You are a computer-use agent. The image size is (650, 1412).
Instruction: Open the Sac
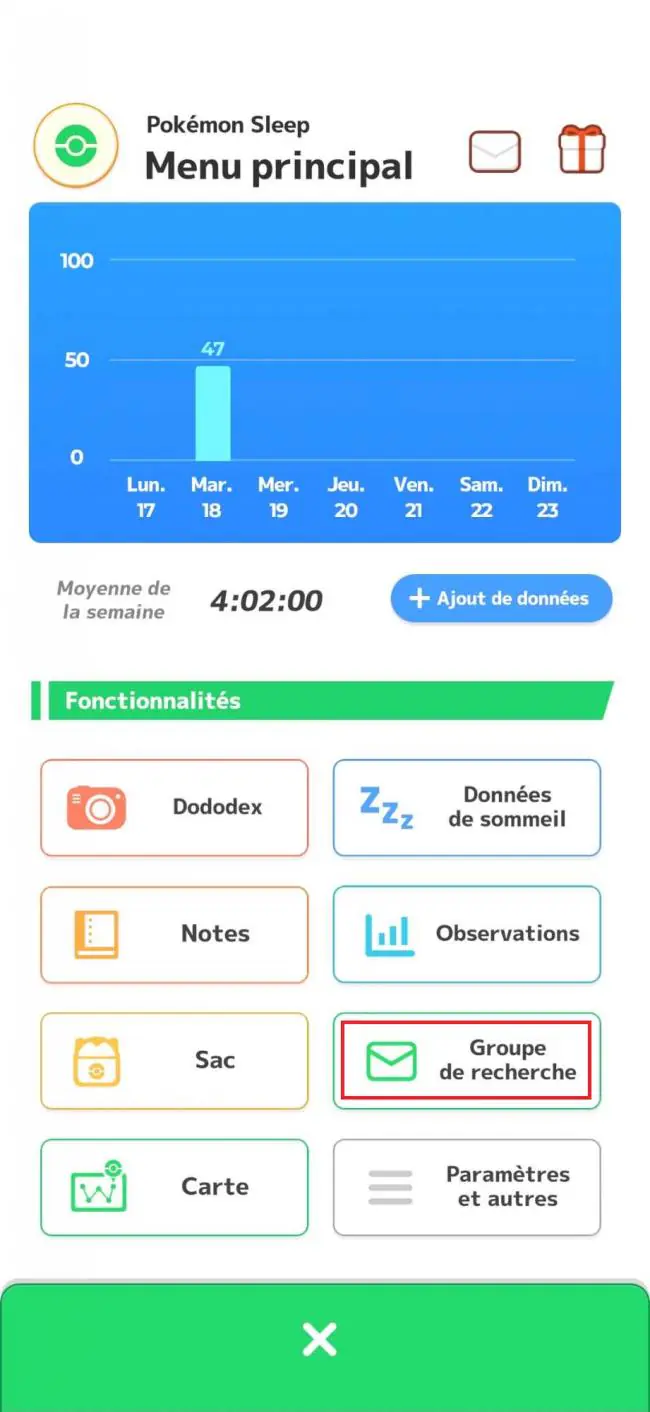(x=174, y=1061)
